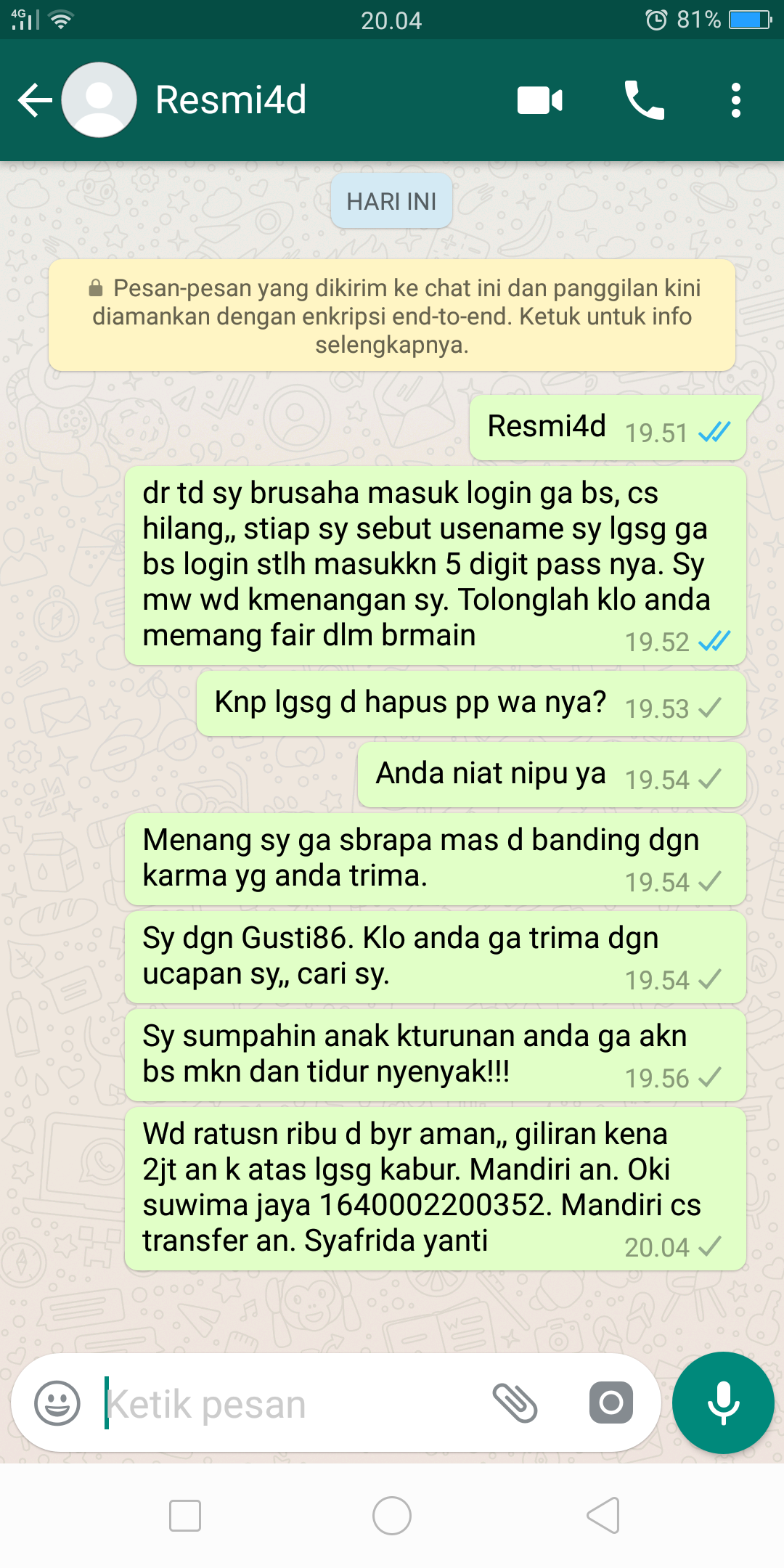Open the camera from the message bar
Image resolution: width=784 pixels, height=1568 pixels.
(611, 1402)
